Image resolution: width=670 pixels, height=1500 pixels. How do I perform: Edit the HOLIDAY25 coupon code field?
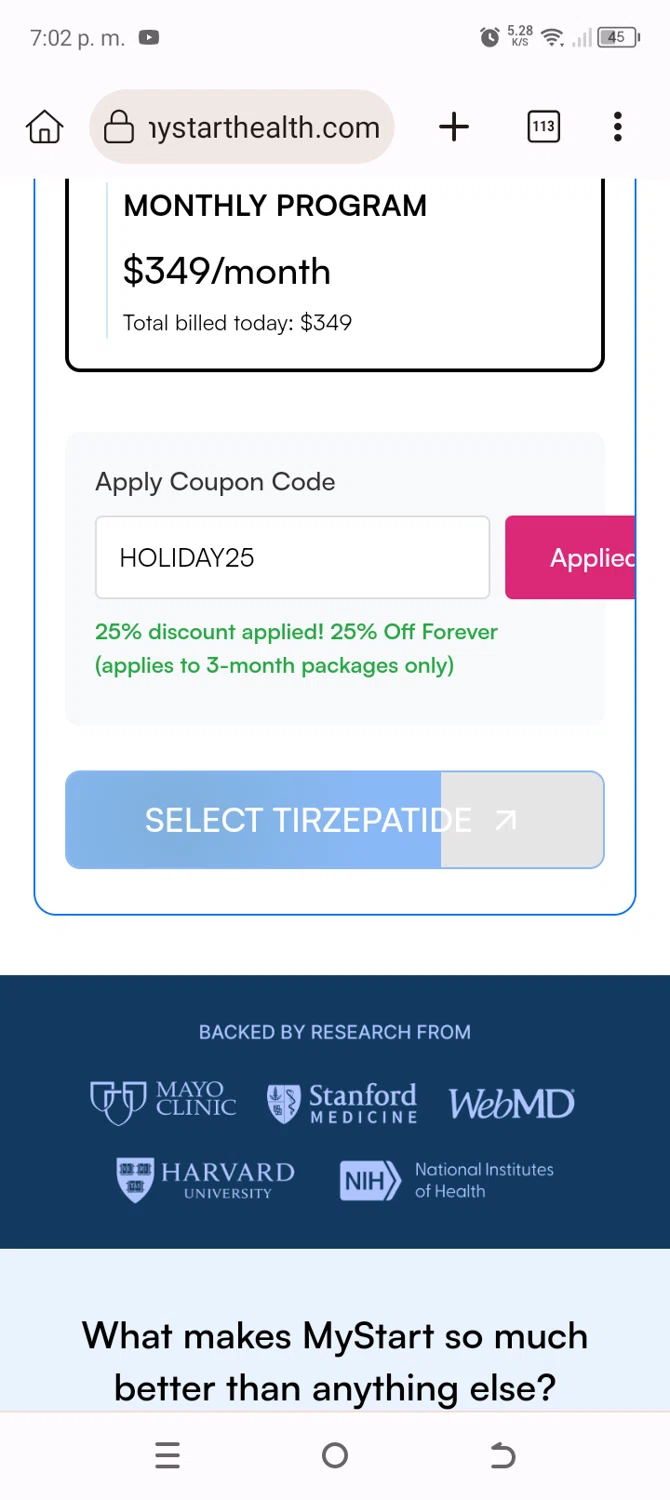292,558
